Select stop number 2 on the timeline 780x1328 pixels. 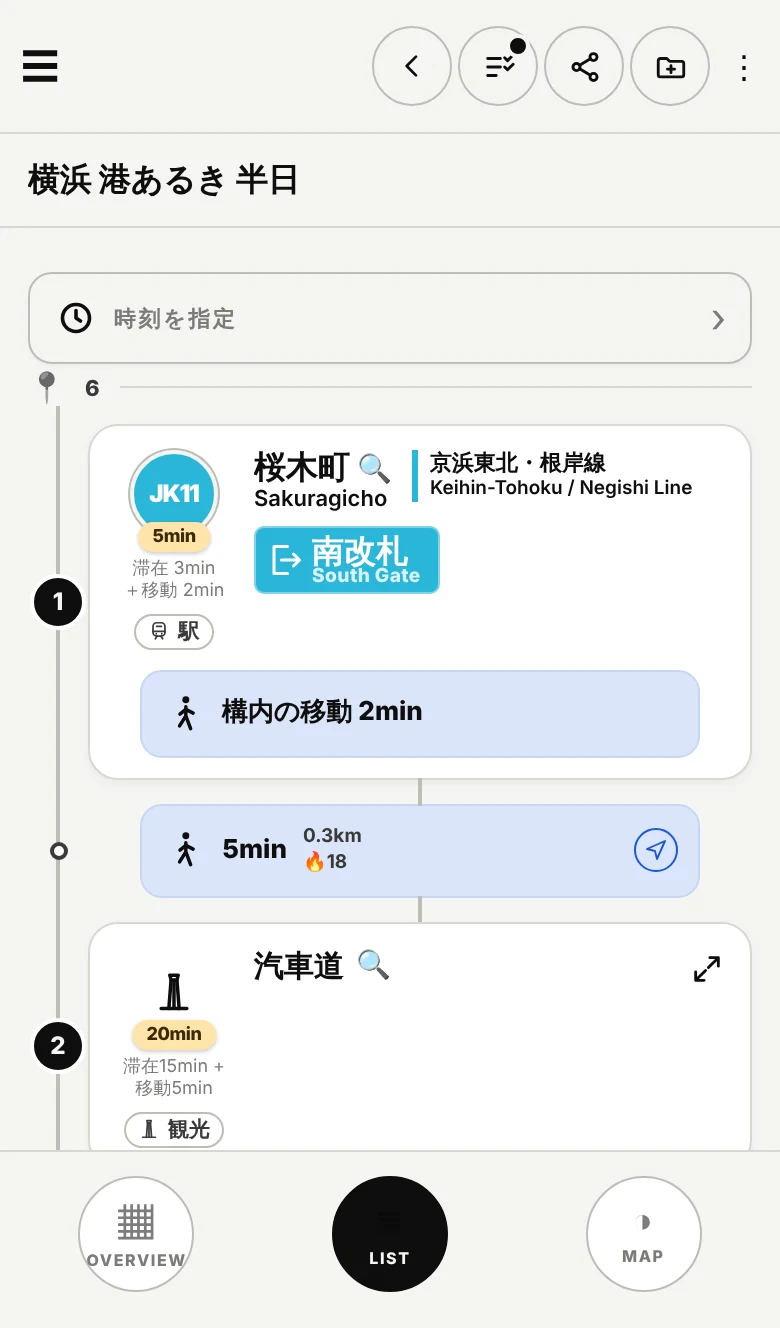(58, 1046)
